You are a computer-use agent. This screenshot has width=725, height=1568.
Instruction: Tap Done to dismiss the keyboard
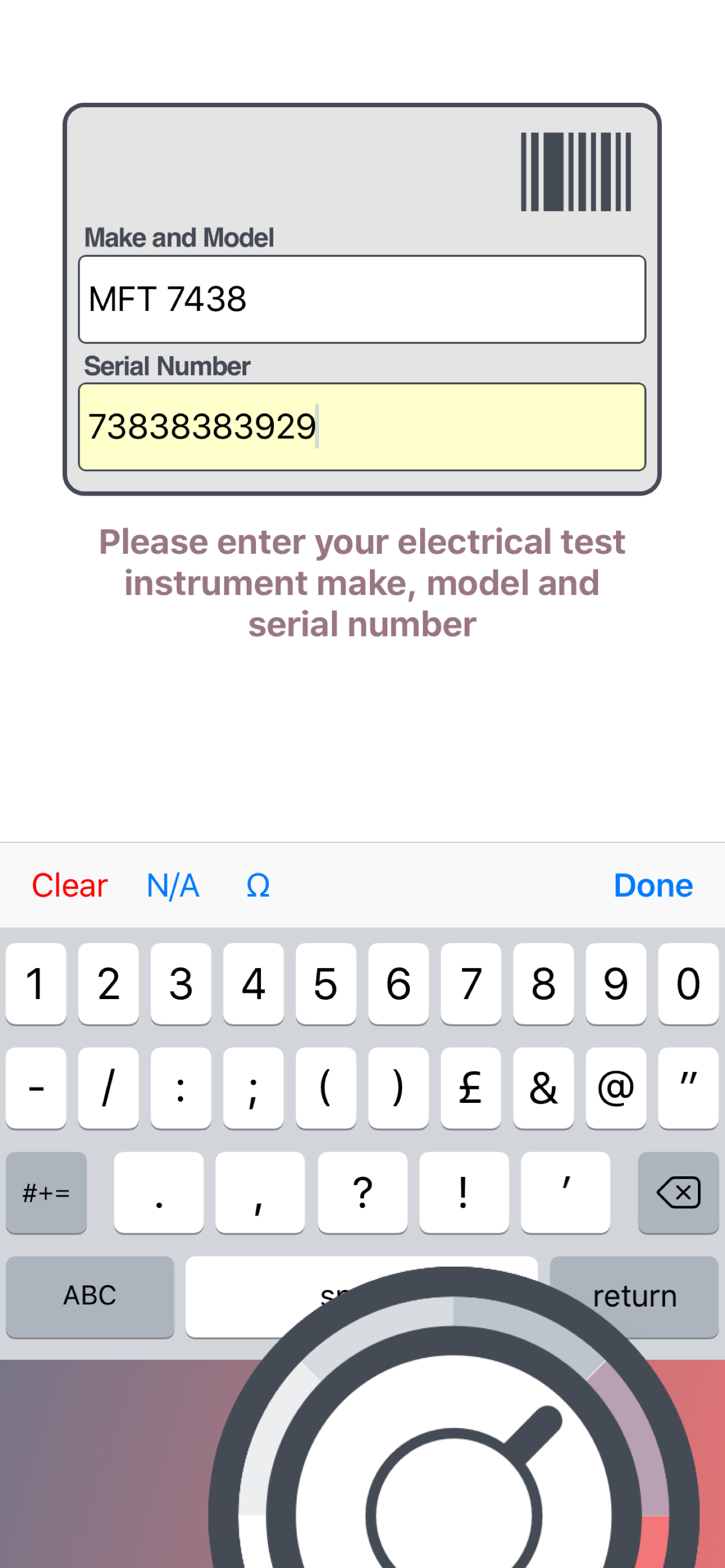click(653, 886)
